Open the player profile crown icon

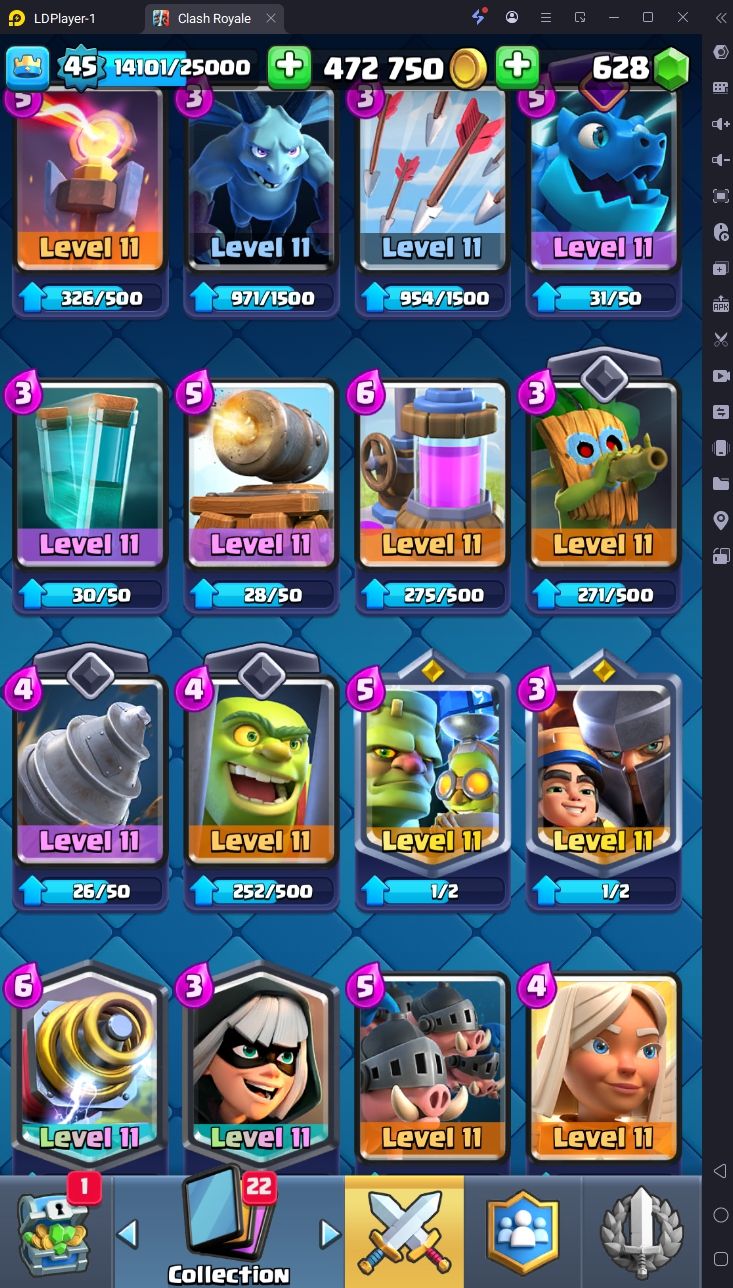click(x=28, y=67)
